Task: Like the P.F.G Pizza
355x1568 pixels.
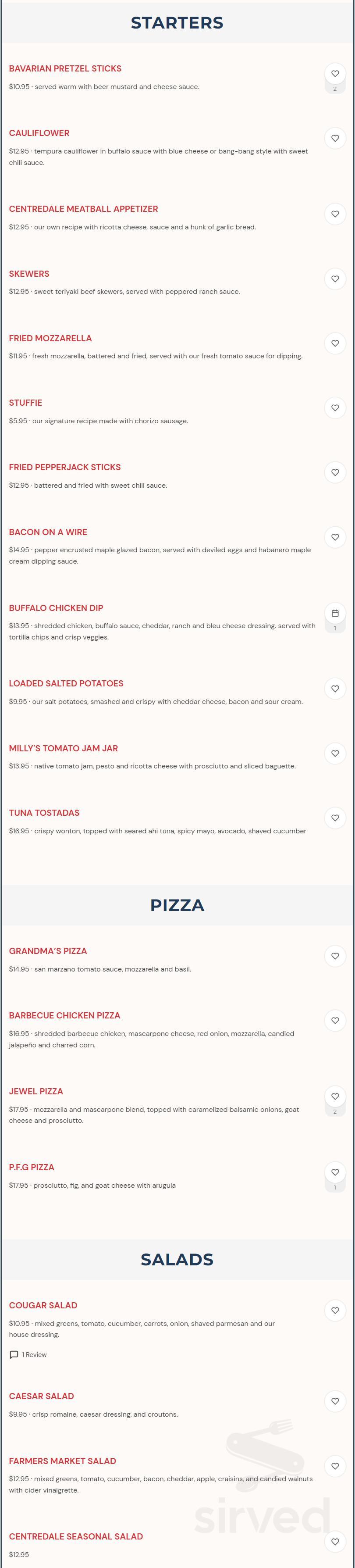Action: pos(335,1172)
